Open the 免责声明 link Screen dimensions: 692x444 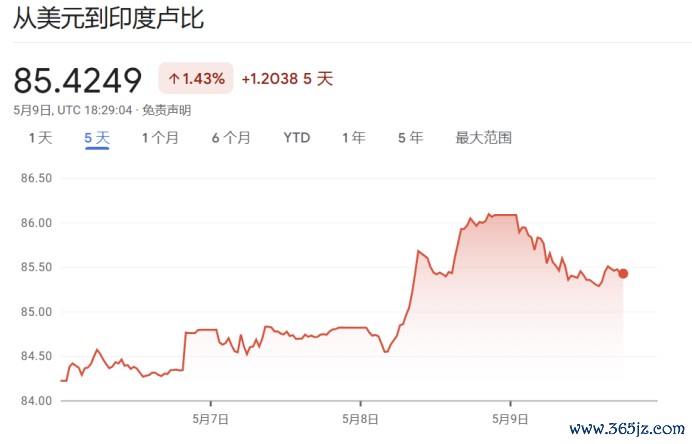click(166, 110)
